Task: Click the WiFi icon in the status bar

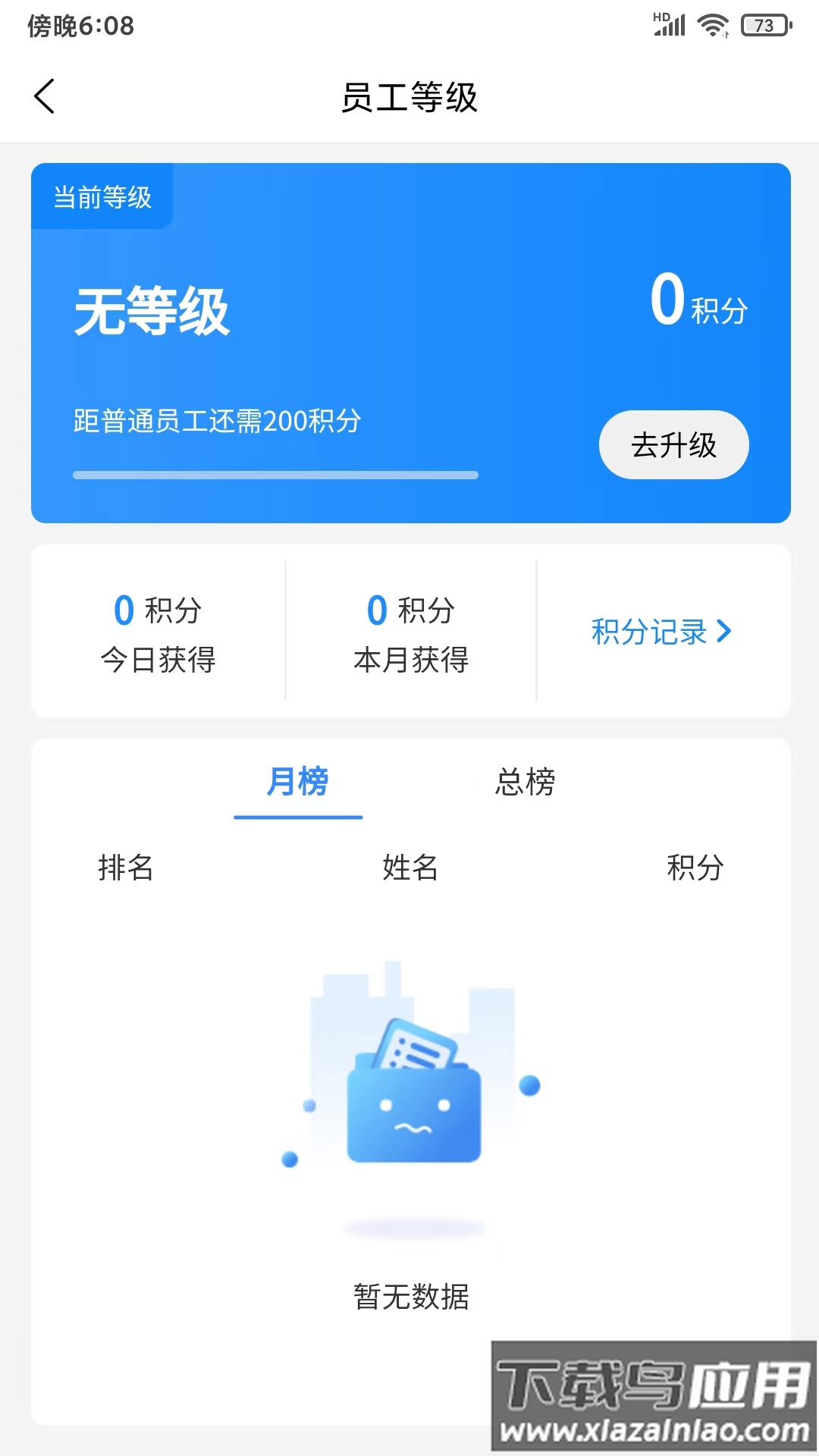Action: coord(711,24)
